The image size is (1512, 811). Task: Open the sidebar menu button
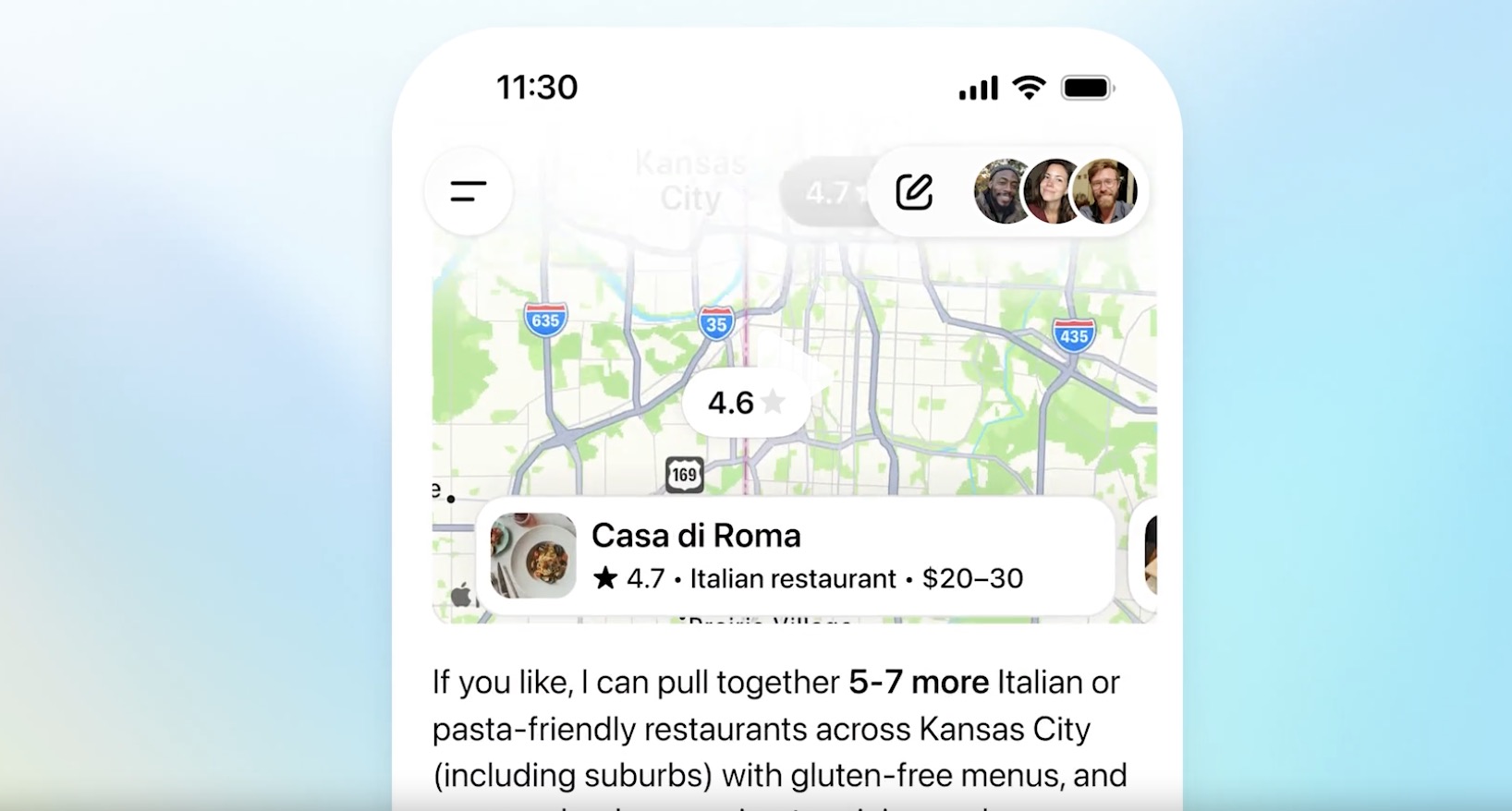(469, 192)
